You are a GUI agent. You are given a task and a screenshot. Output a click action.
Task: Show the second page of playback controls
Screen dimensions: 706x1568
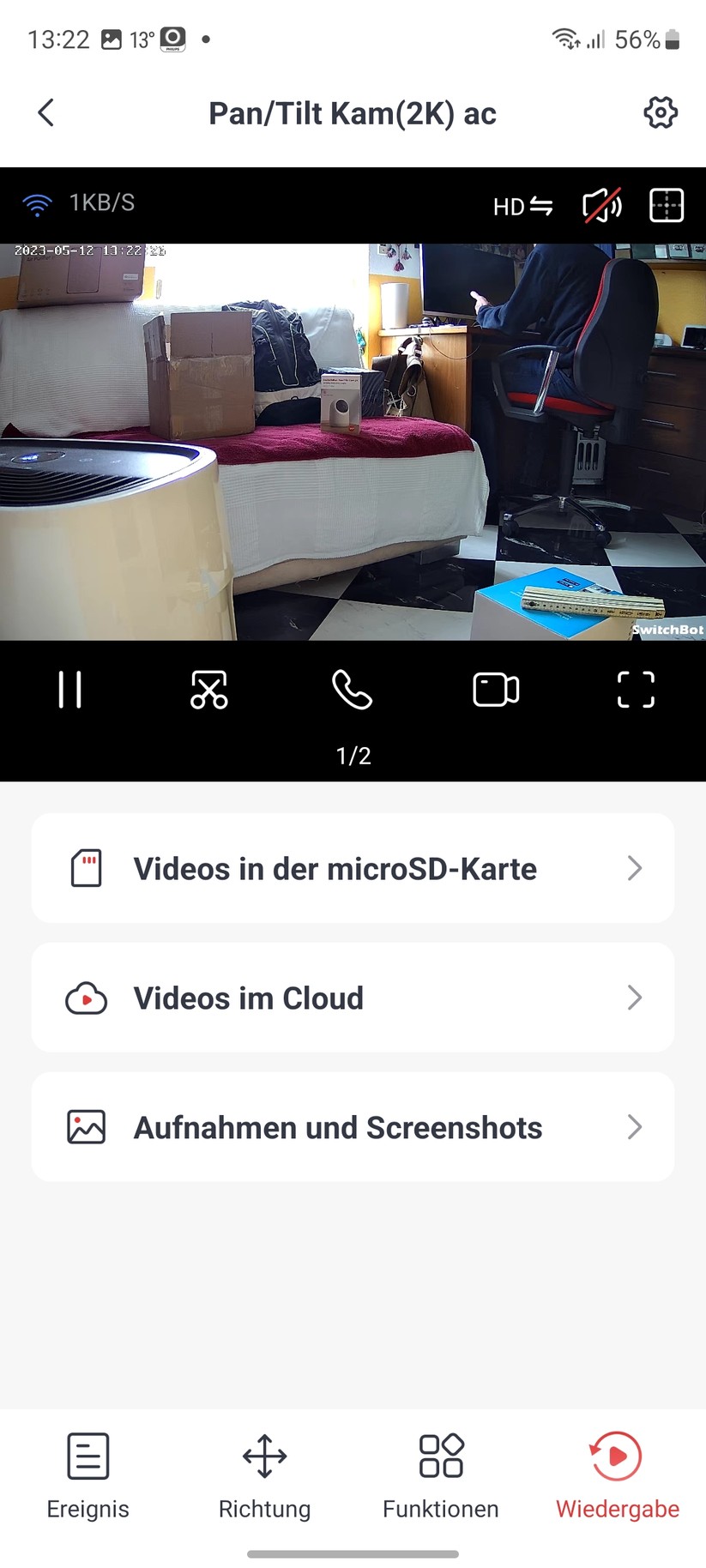click(353, 755)
